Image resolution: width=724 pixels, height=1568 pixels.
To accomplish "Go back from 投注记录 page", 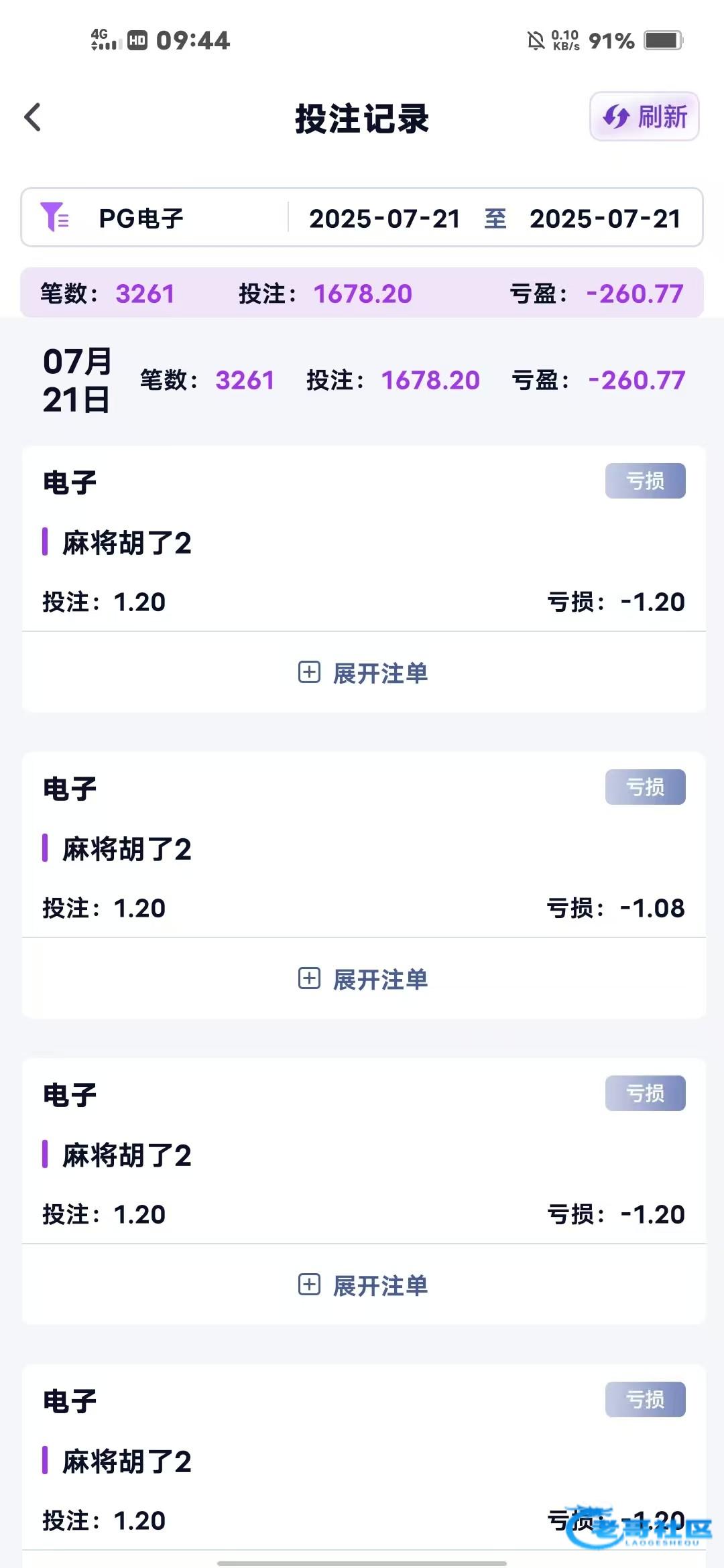I will [x=33, y=118].
